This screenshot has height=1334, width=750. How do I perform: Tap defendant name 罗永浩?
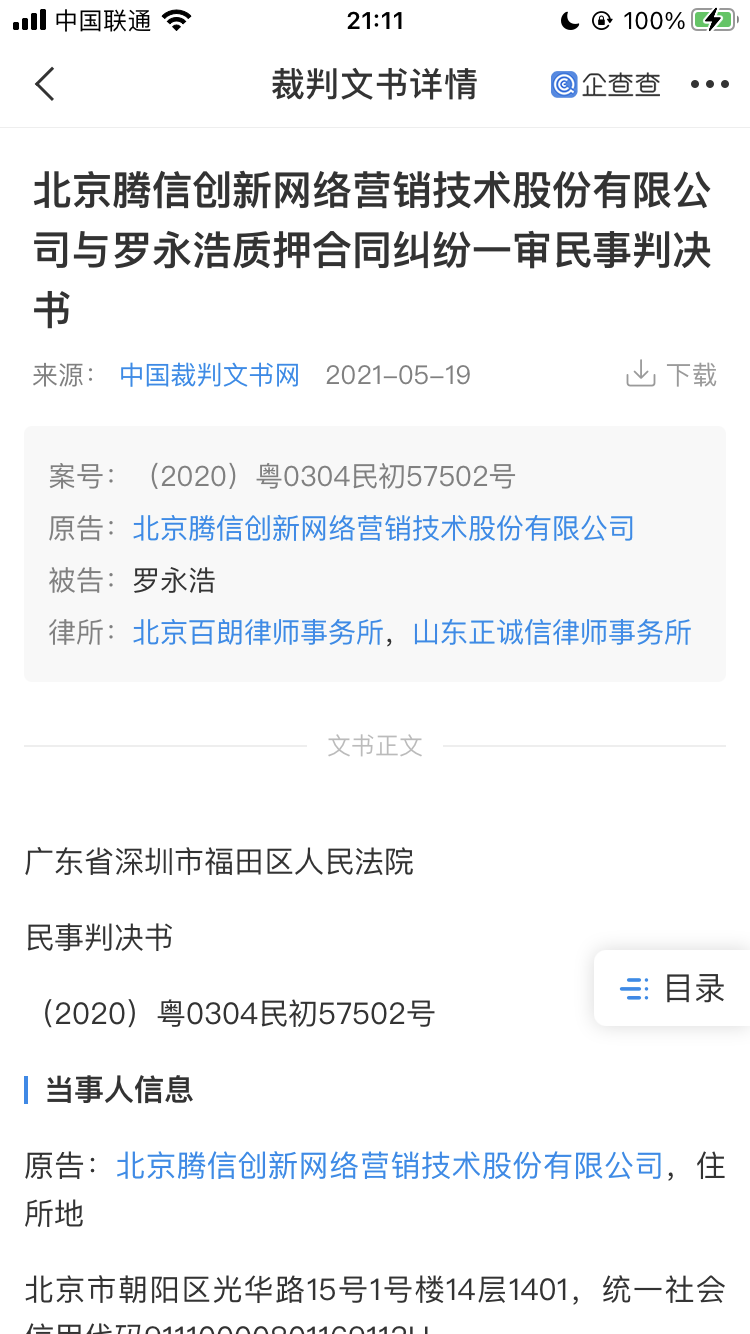click(173, 580)
